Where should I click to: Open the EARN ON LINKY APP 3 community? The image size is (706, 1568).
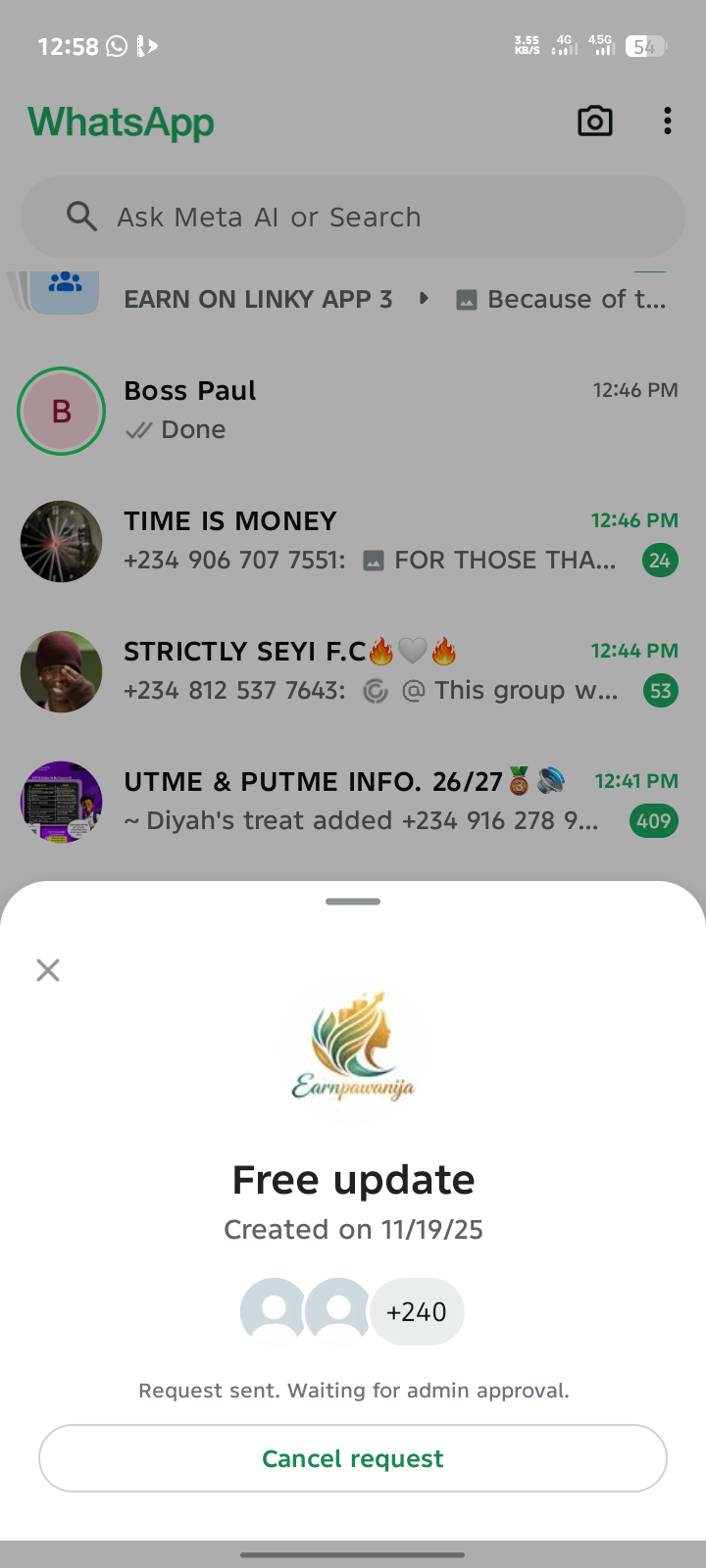pyautogui.click(x=392, y=298)
